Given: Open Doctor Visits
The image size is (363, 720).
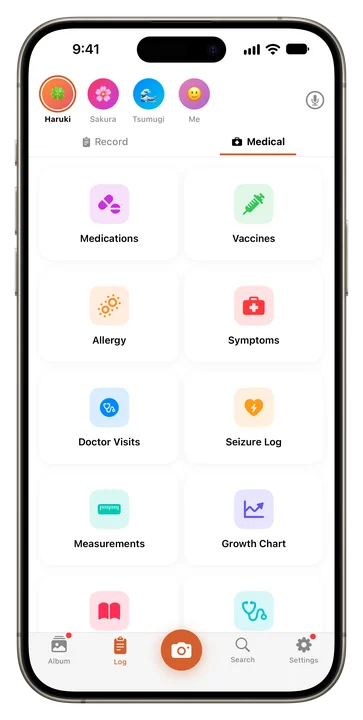Looking at the screenshot, I should (109, 417).
